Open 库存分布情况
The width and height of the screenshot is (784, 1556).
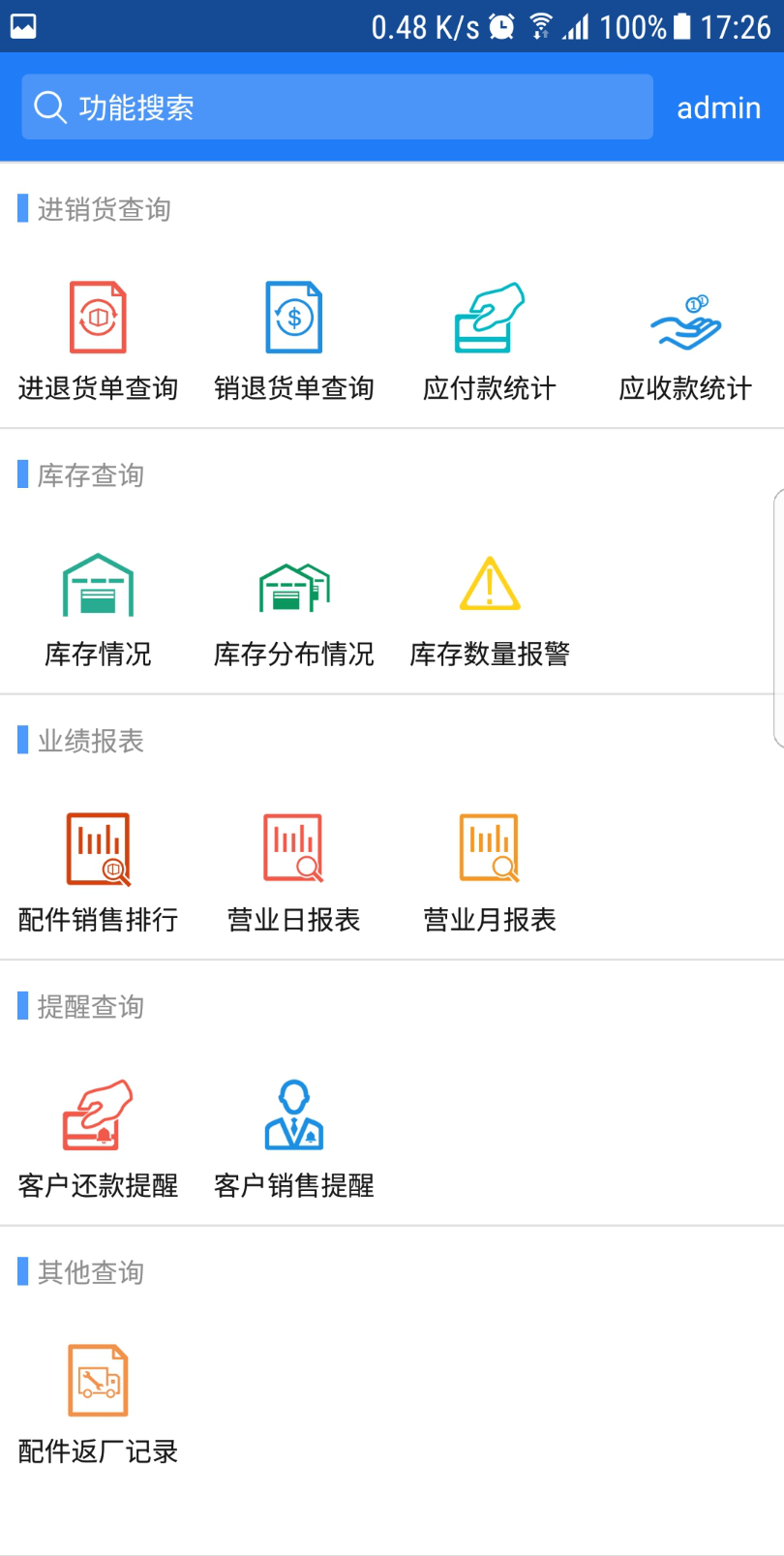coord(294,609)
